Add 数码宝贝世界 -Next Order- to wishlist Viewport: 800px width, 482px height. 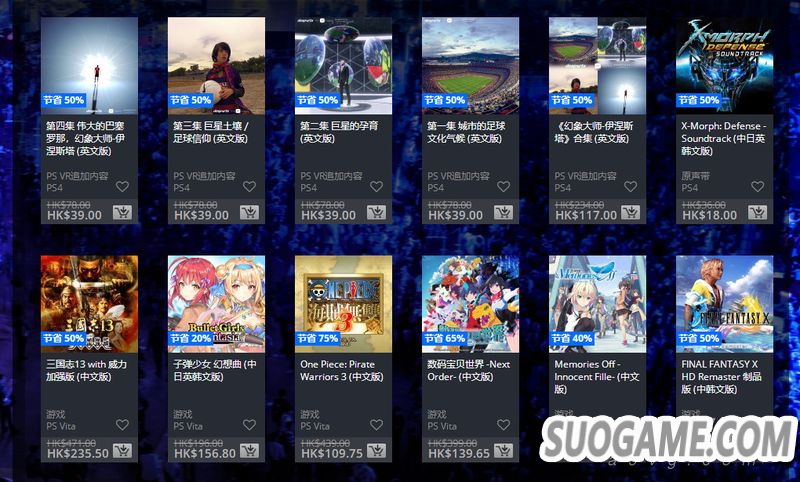point(503,424)
